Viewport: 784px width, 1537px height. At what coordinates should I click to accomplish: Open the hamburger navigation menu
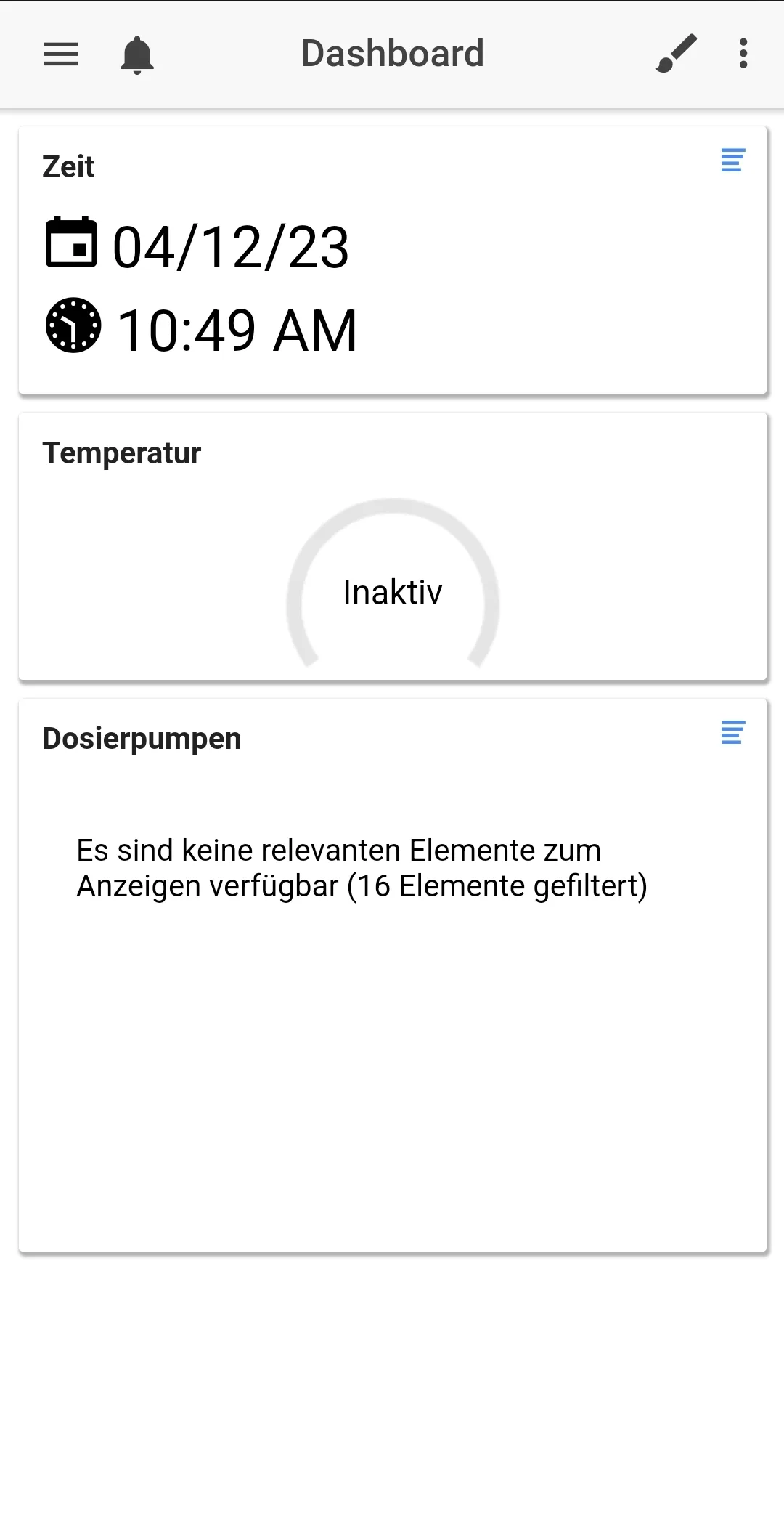61,54
